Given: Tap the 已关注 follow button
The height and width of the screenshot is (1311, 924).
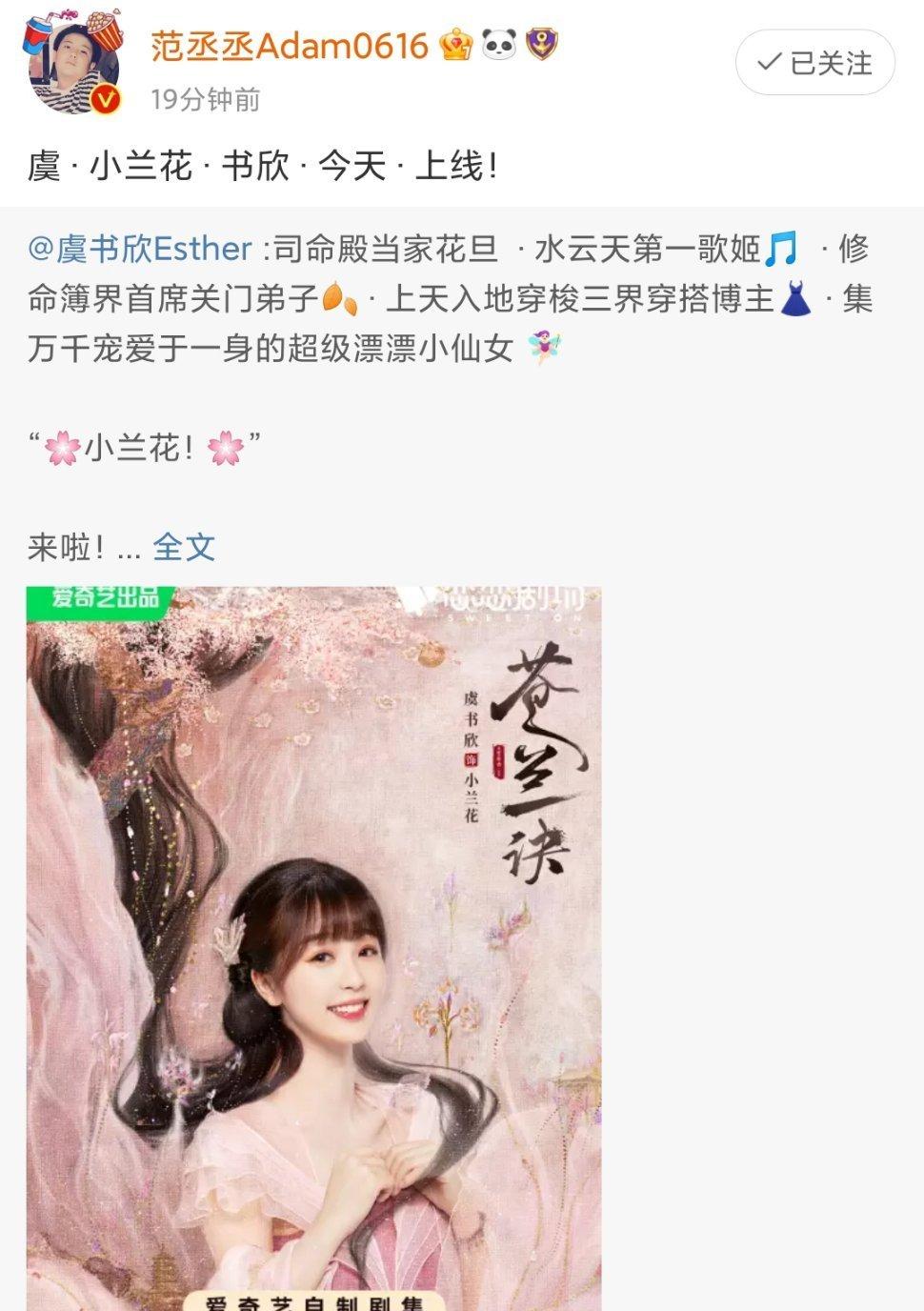Looking at the screenshot, I should click(814, 63).
